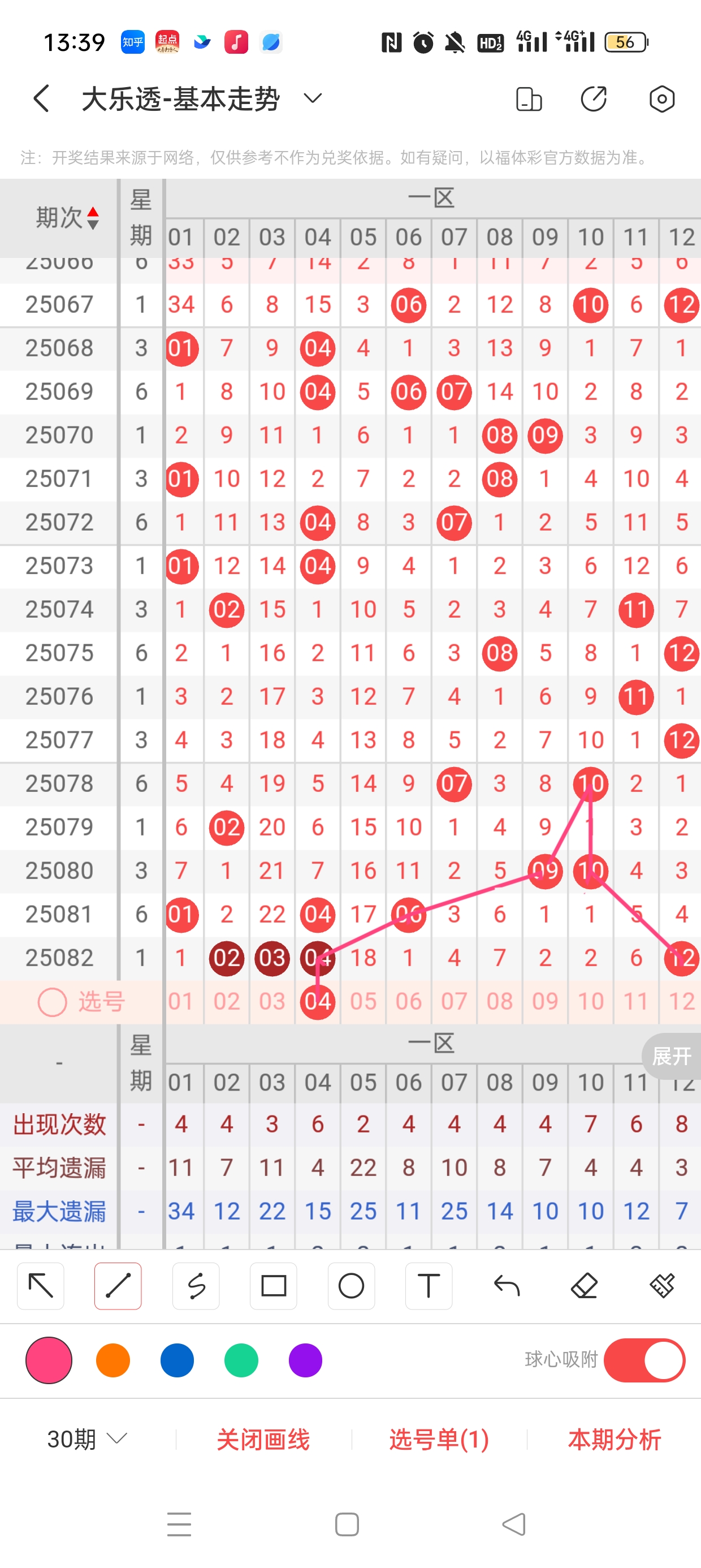Change the 30期 period count
The height and width of the screenshot is (1568, 701).
pos(87,1439)
